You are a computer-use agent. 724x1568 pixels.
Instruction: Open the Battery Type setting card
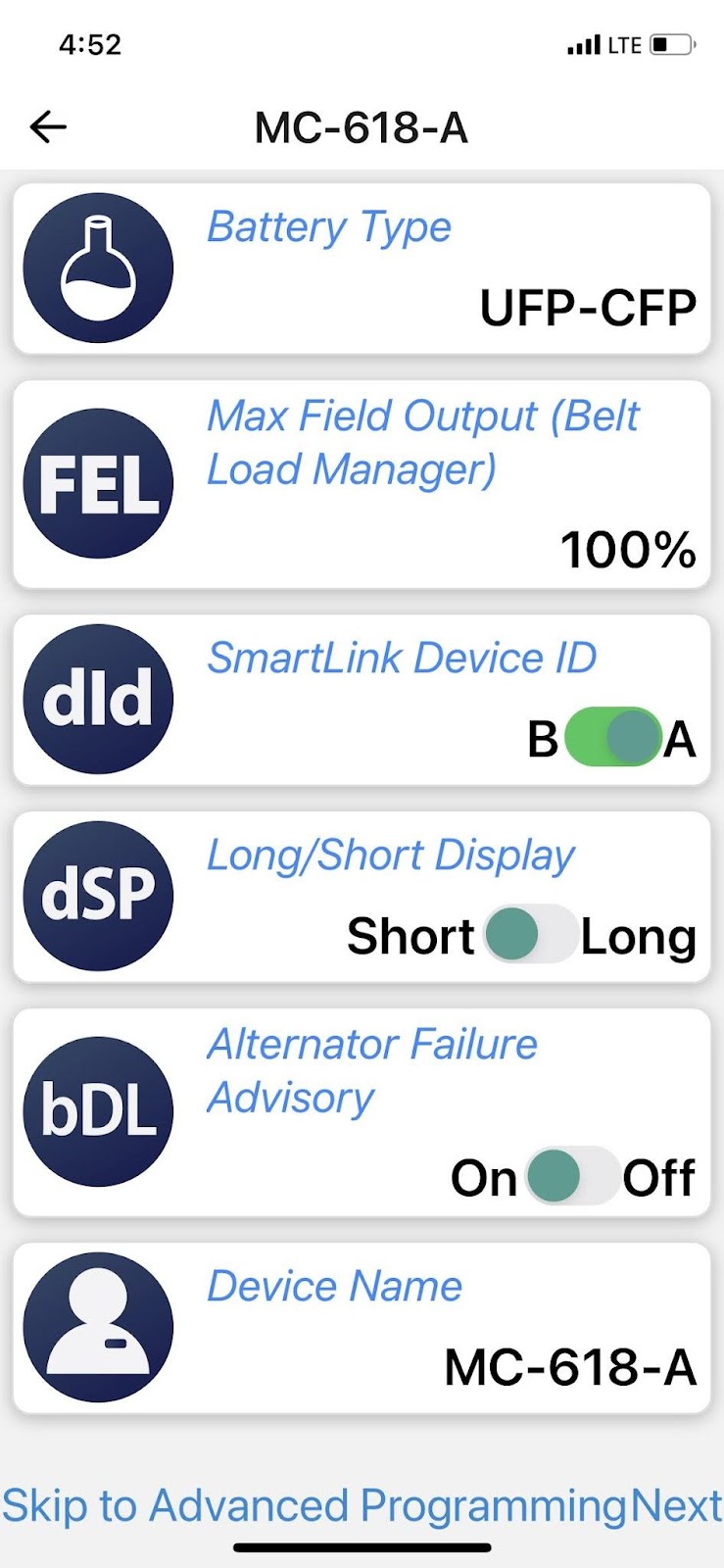point(362,269)
